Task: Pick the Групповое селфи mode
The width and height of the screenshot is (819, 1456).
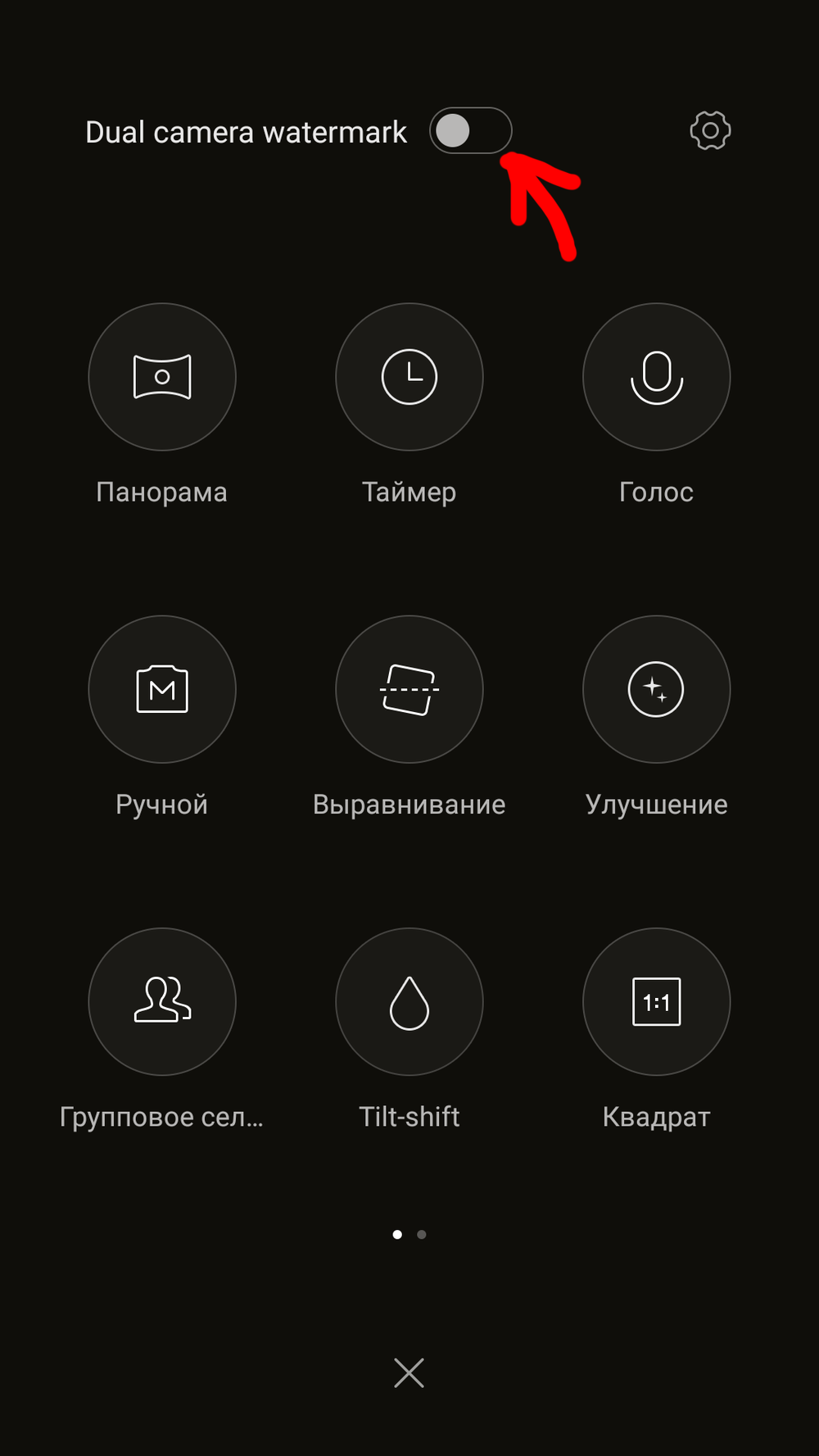Action: coord(162,1001)
